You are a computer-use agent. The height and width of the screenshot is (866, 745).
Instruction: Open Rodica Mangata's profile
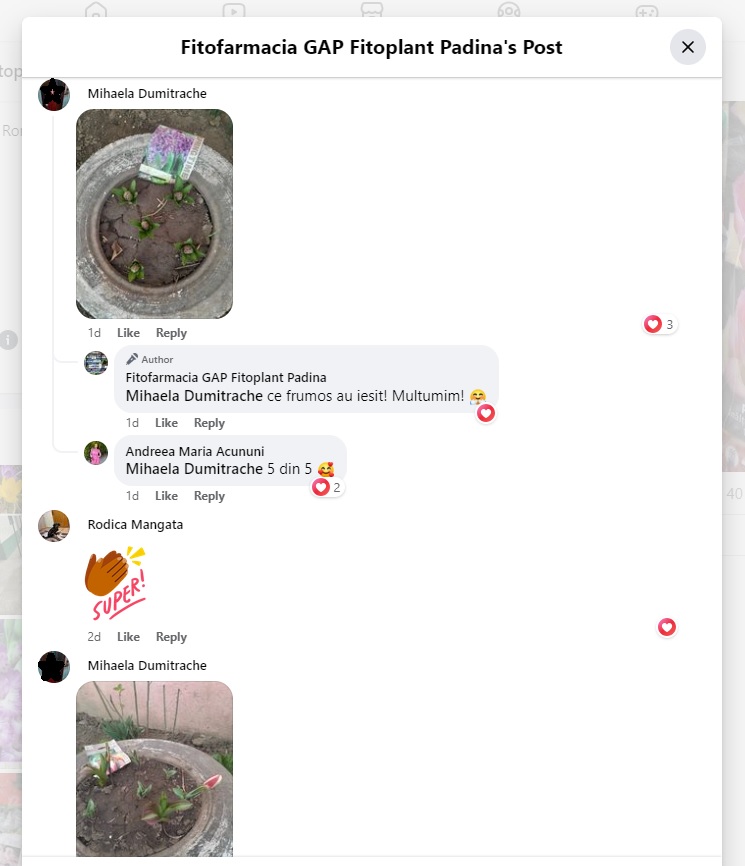tap(135, 524)
